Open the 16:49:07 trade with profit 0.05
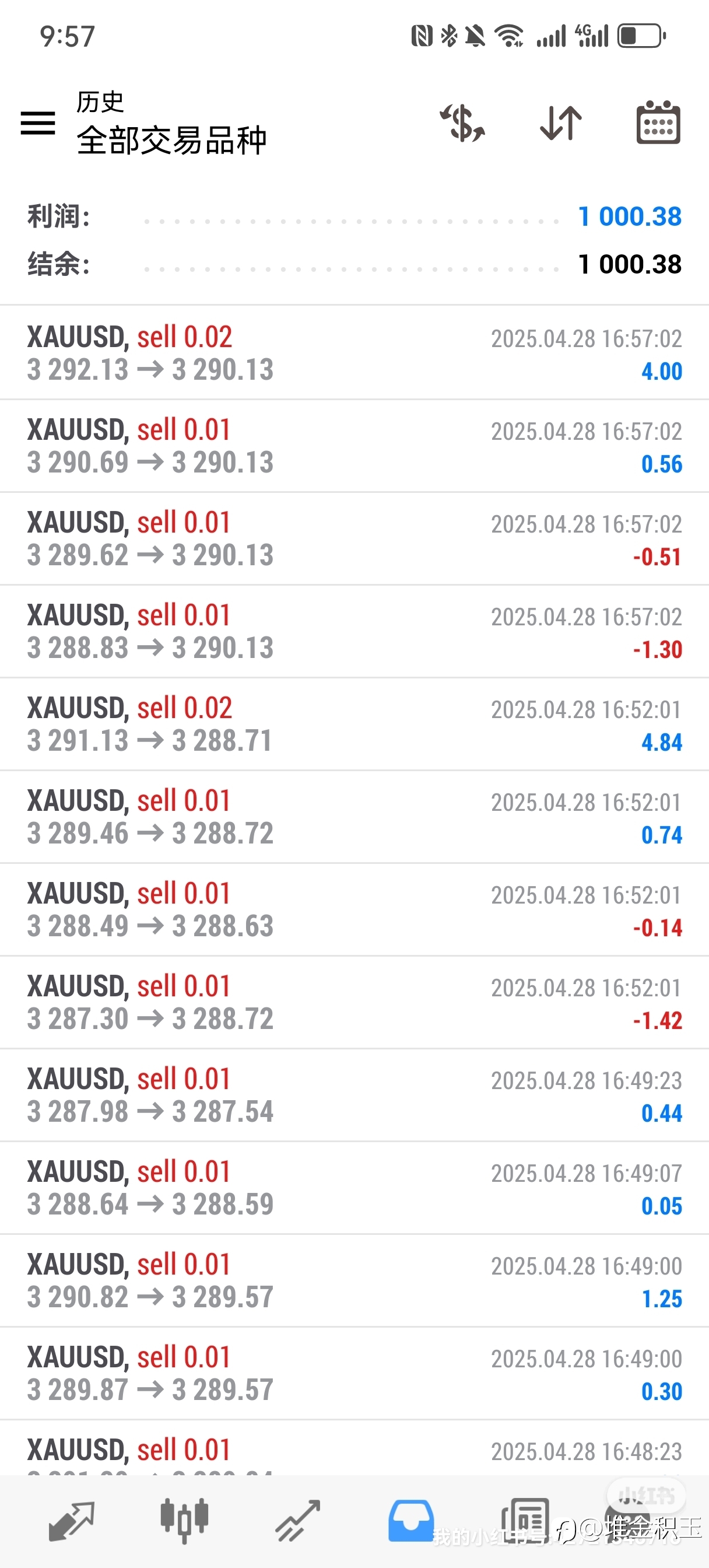Image resolution: width=709 pixels, height=1568 pixels. (x=354, y=1188)
